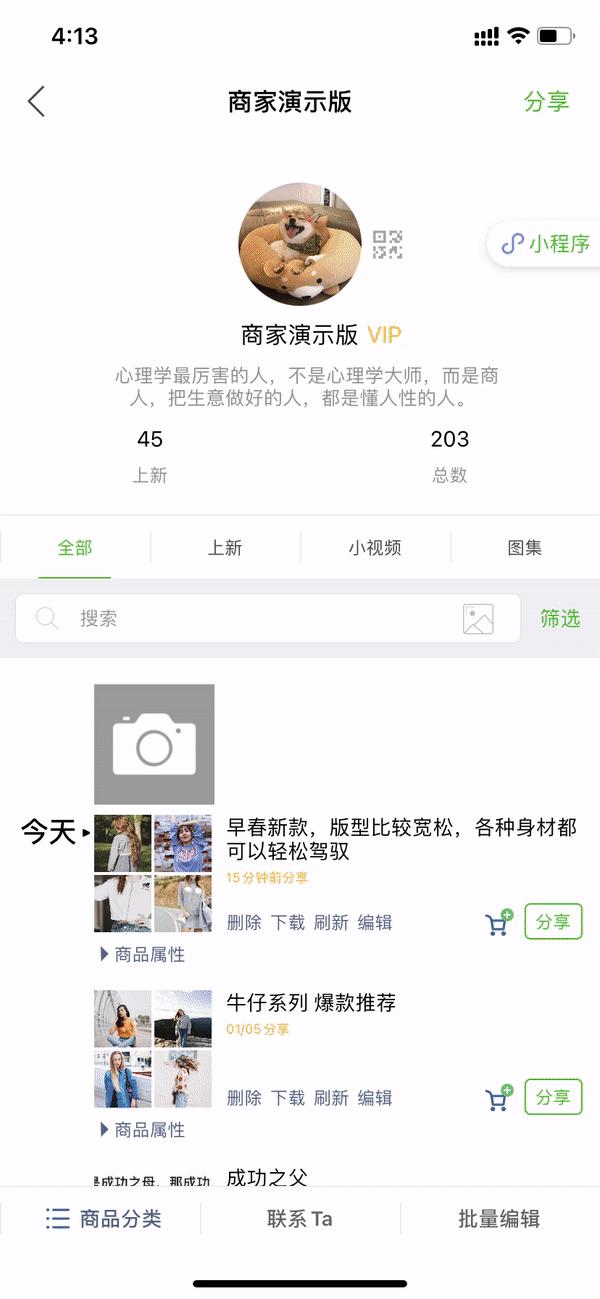
Task: Switch to the 上新 tab
Action: coord(225,547)
